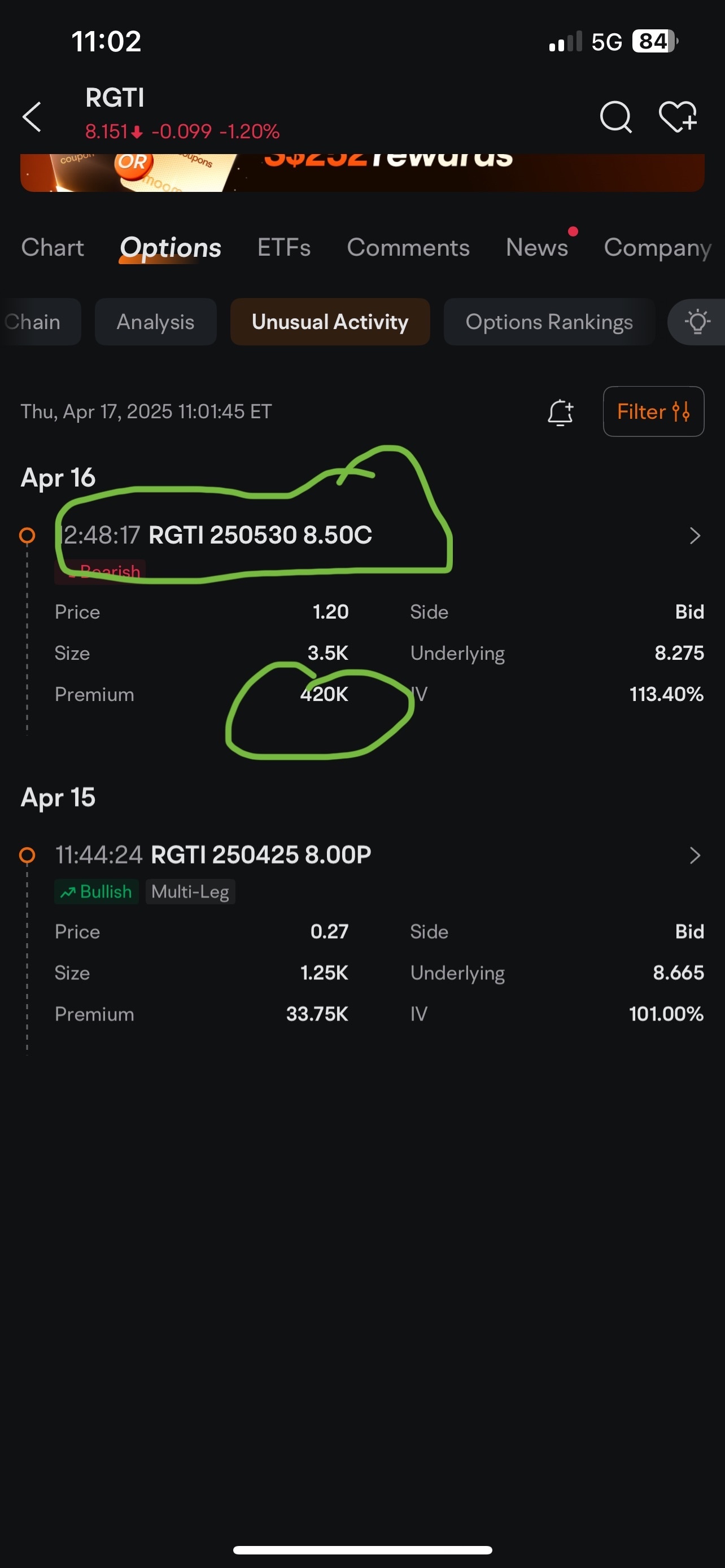
Task: Tap the lightbulb tips button
Action: (697, 322)
